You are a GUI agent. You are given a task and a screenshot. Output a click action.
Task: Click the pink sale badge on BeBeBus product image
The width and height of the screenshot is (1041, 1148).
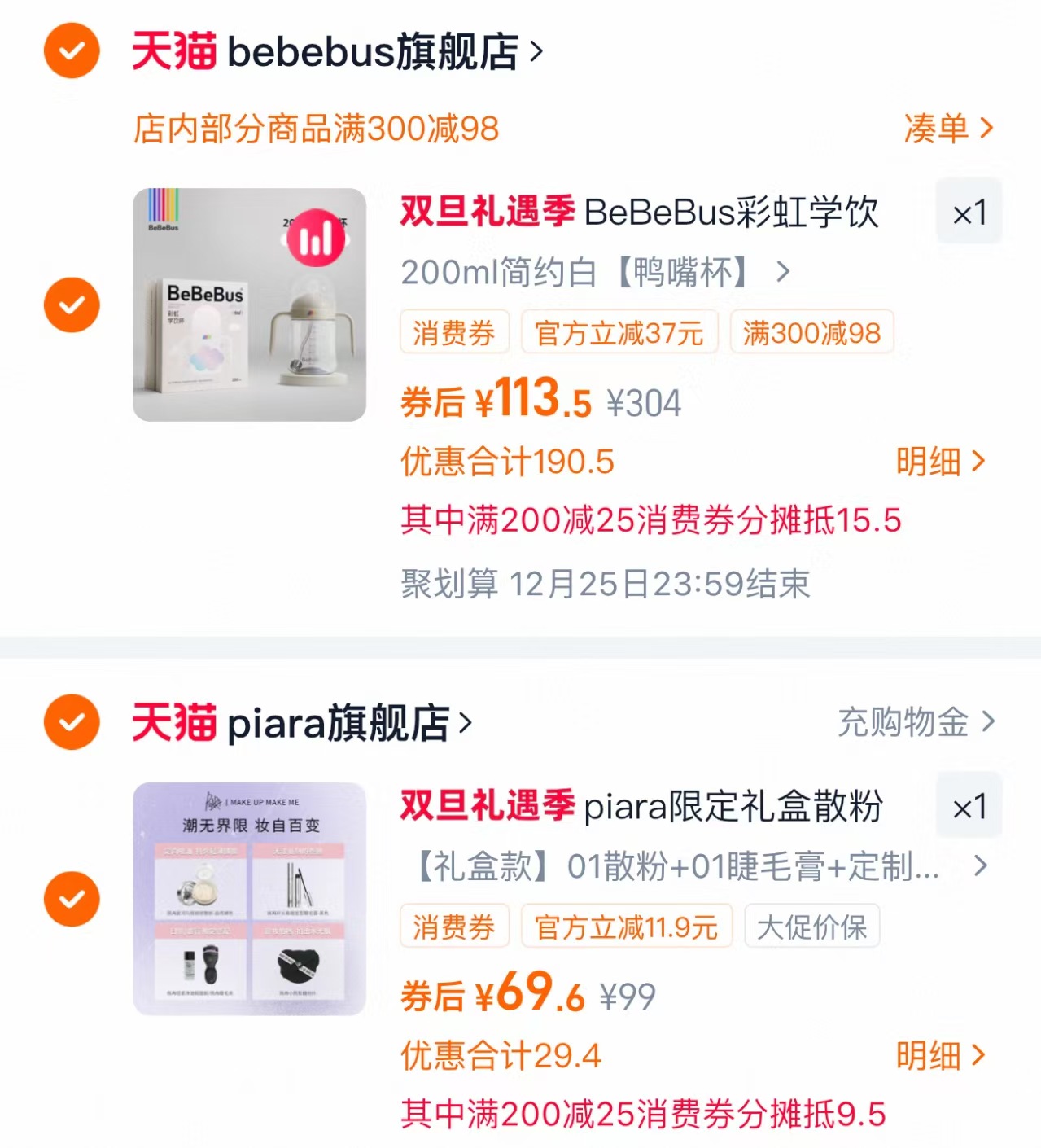click(x=313, y=236)
